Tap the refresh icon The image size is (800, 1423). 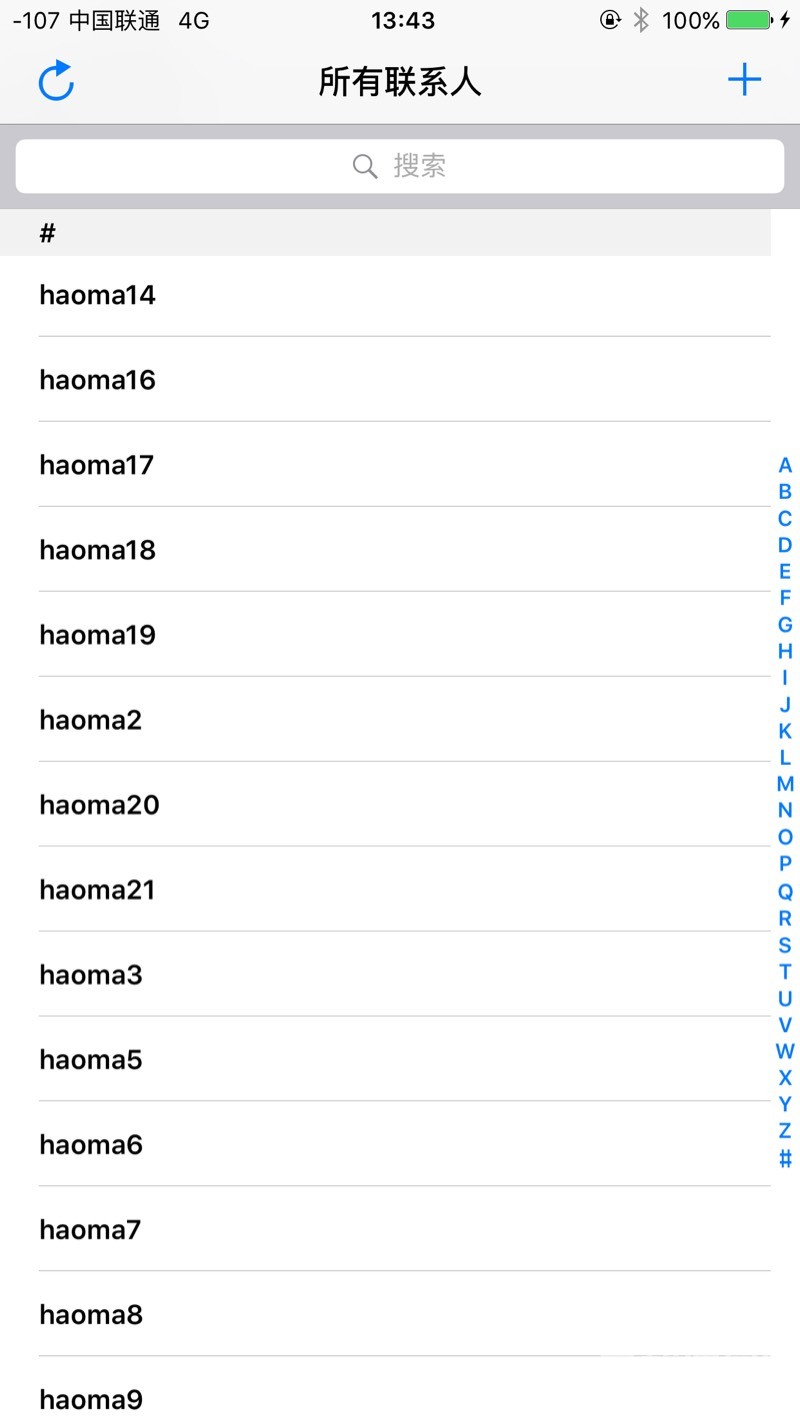pyautogui.click(x=56, y=81)
